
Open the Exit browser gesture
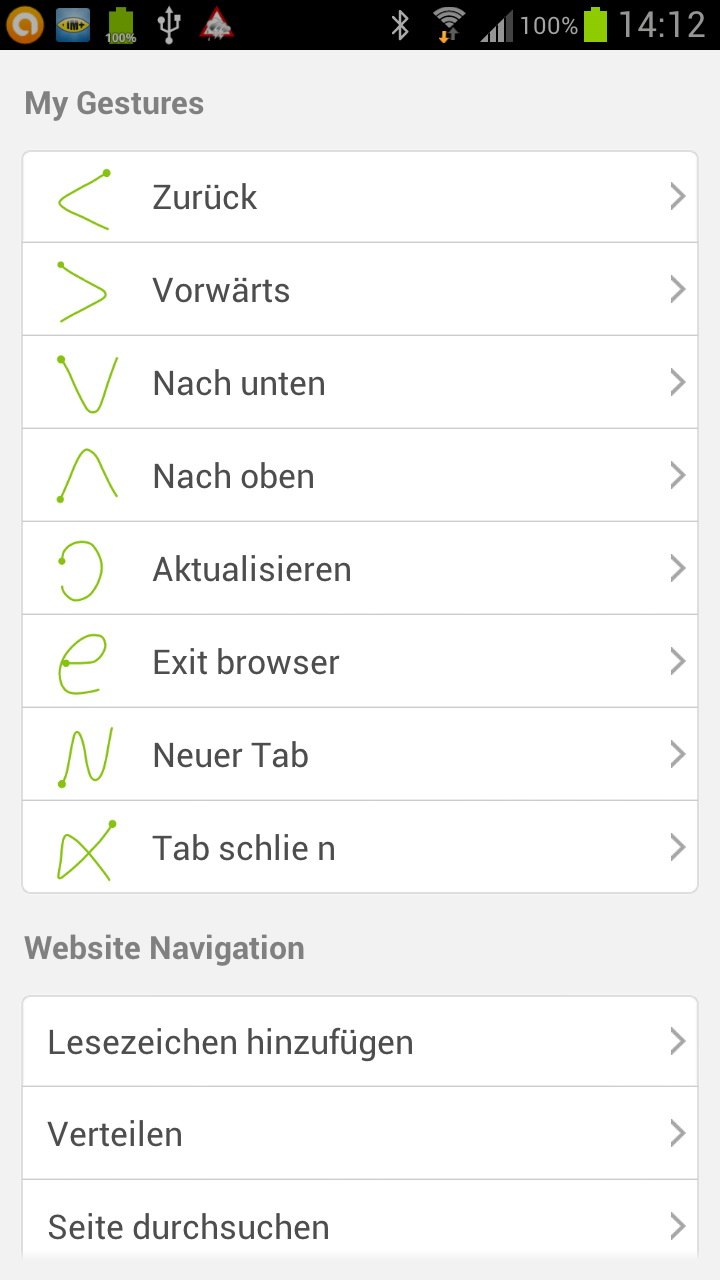tap(360, 661)
